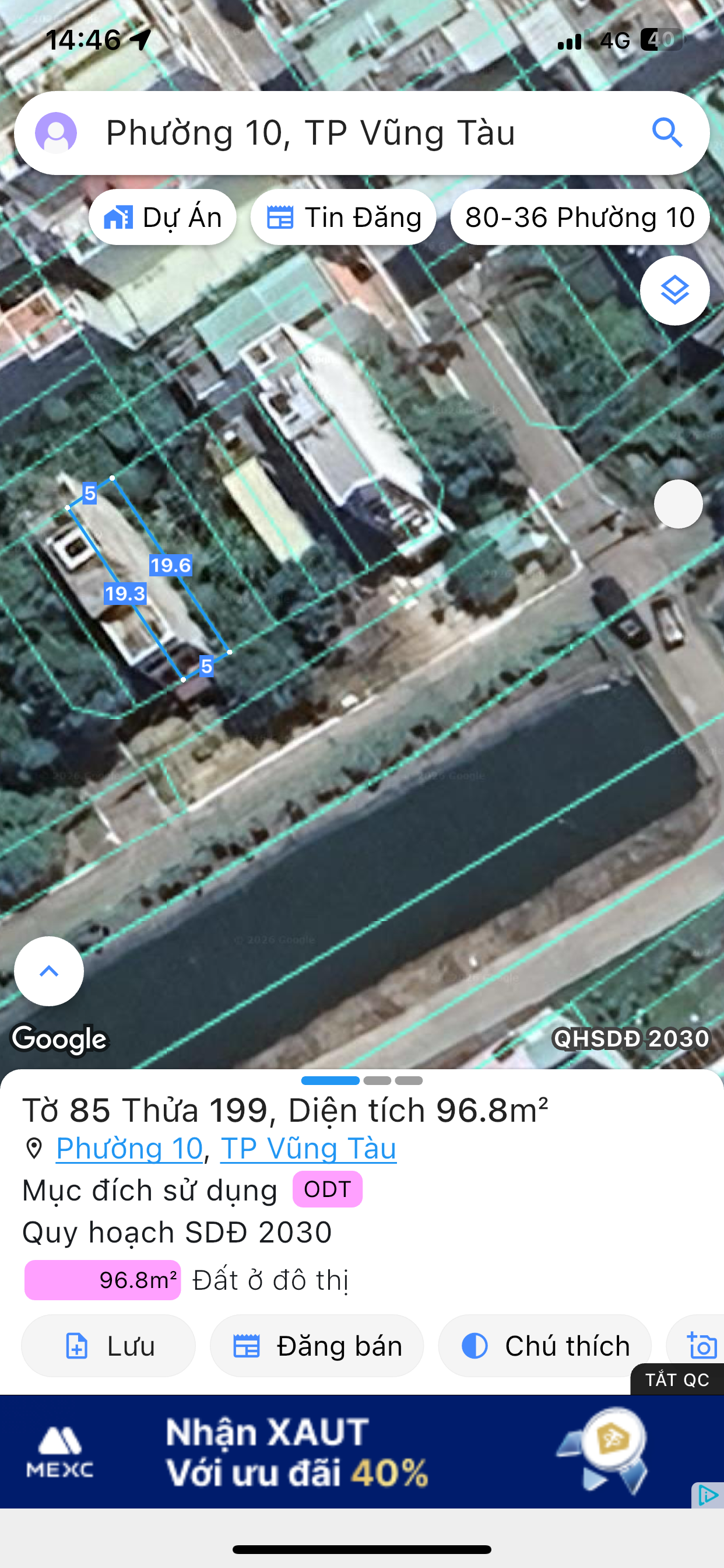Tap the magnifier search icon

tap(667, 132)
